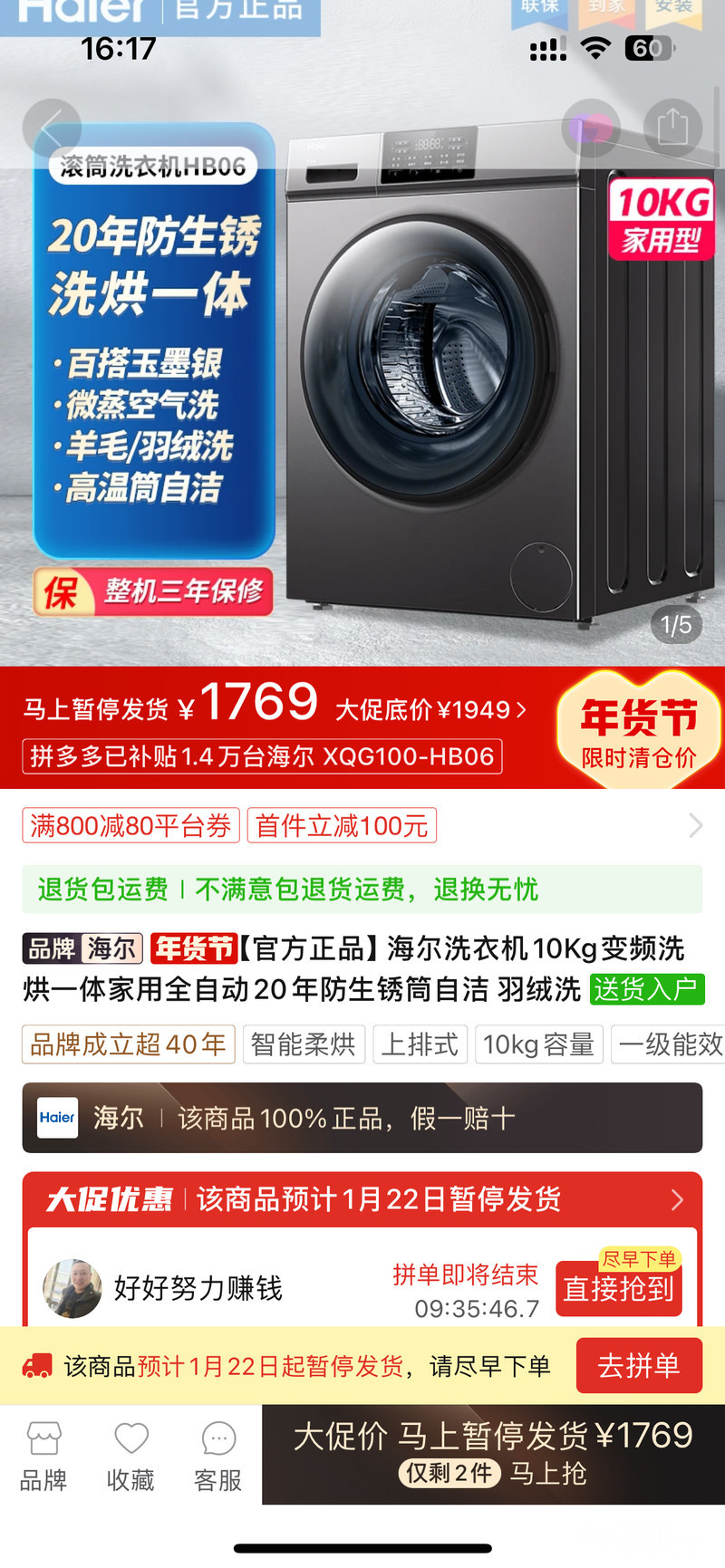The width and height of the screenshot is (725, 1568).
Task: Open the 品牌 store page
Action: tap(43, 1457)
